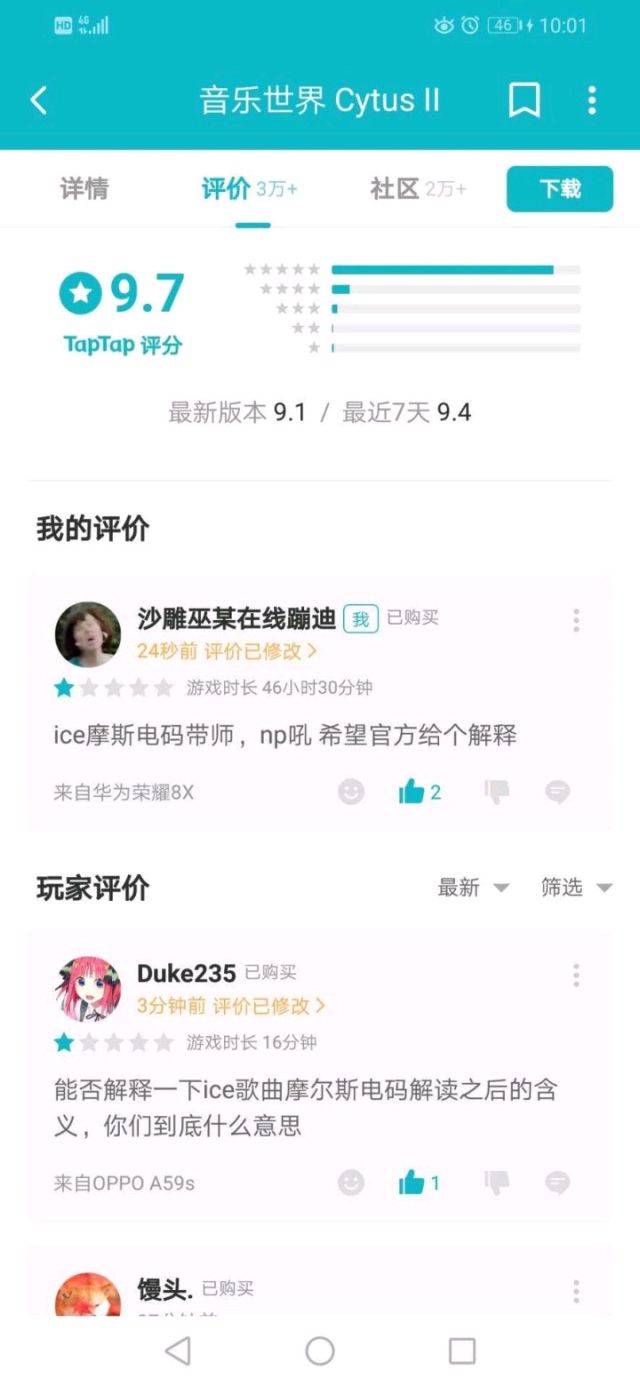Open options menu for 沙雕巫某在线蹦迪's review
The height and width of the screenshot is (1386, 640).
pyautogui.click(x=576, y=621)
